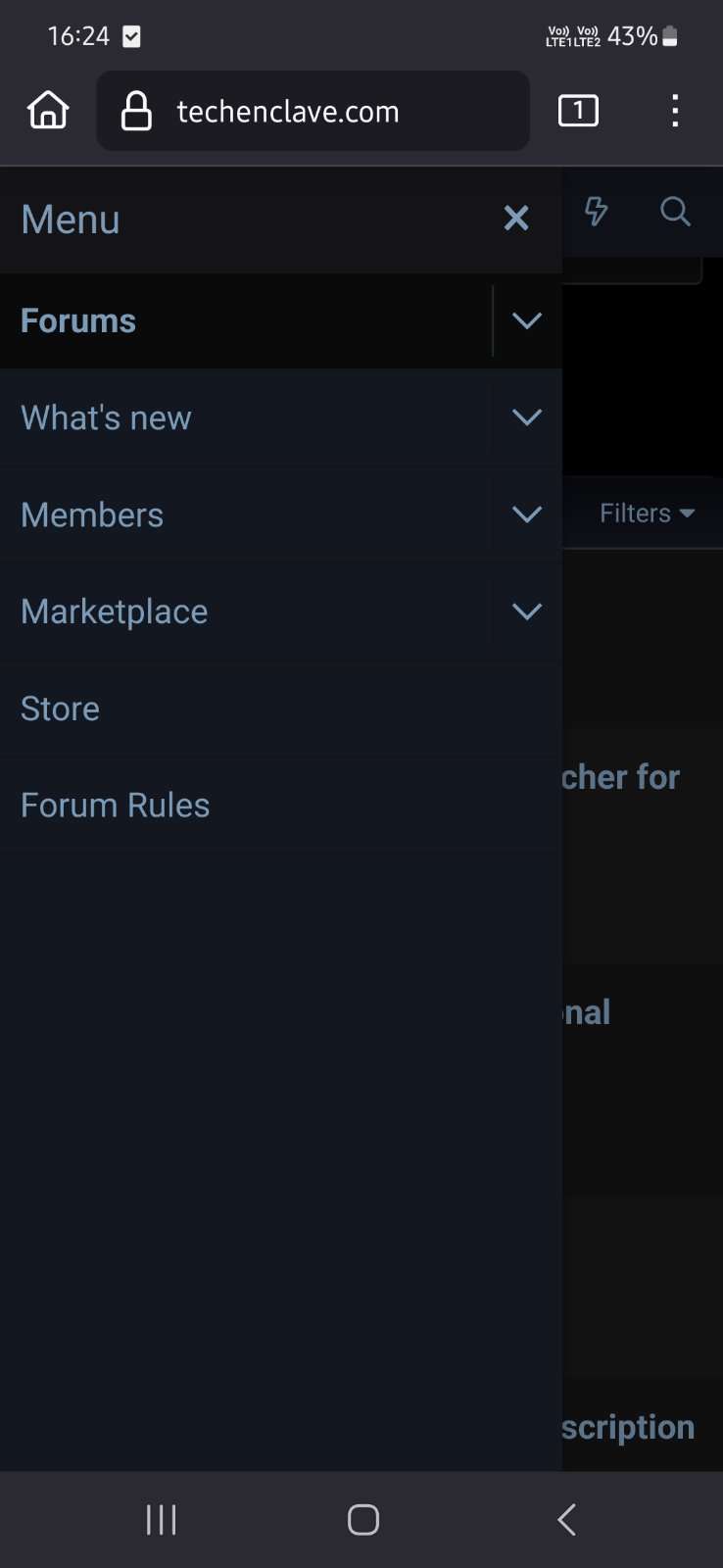This screenshot has width=723, height=1568.
Task: Open the browser overflow menu
Action: click(x=675, y=111)
